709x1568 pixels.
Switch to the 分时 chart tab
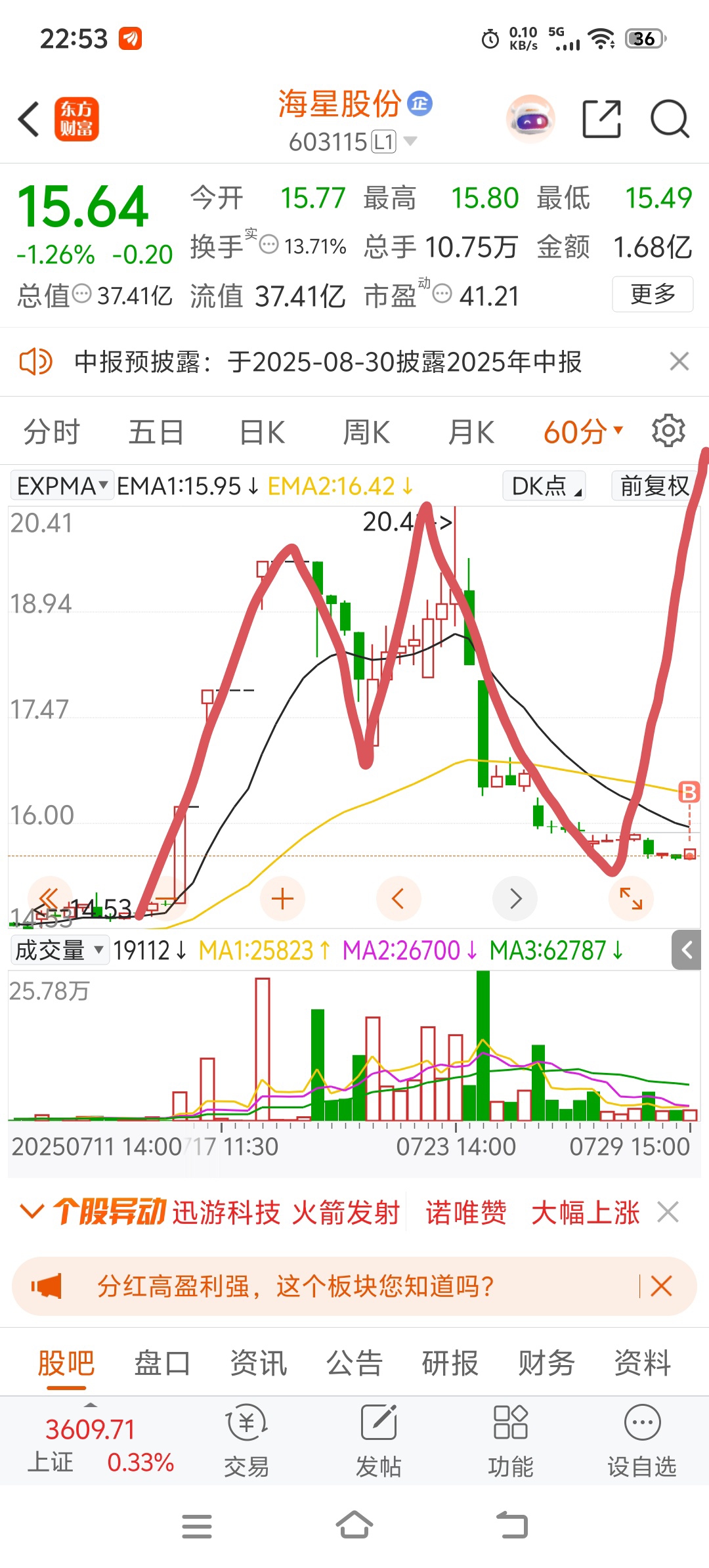[52, 432]
